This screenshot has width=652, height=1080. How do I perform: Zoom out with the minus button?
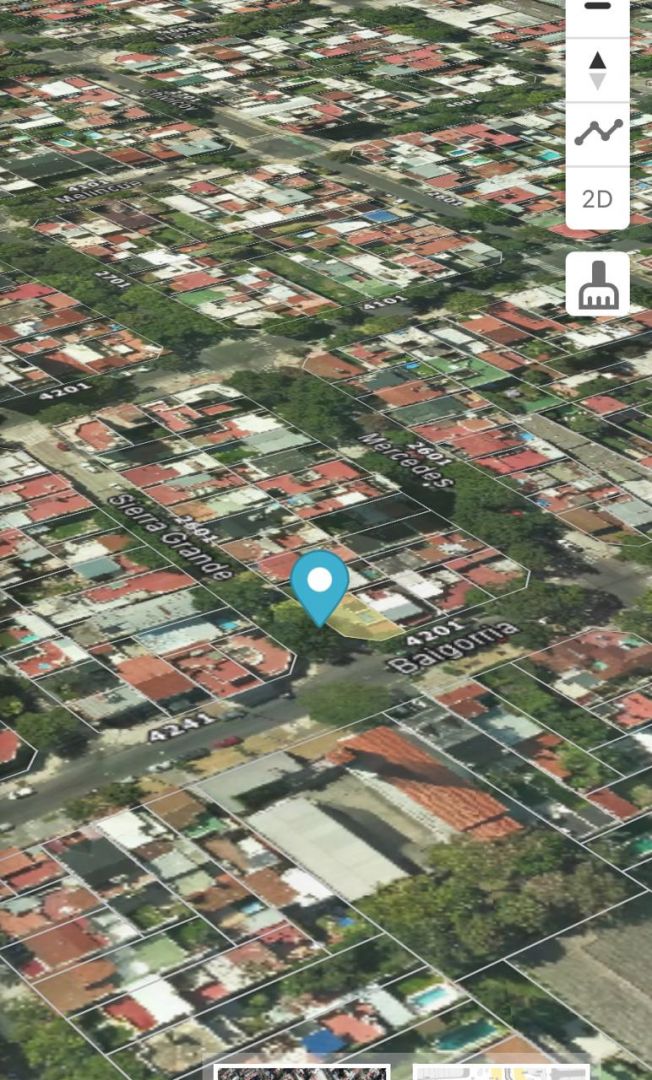tap(597, 8)
